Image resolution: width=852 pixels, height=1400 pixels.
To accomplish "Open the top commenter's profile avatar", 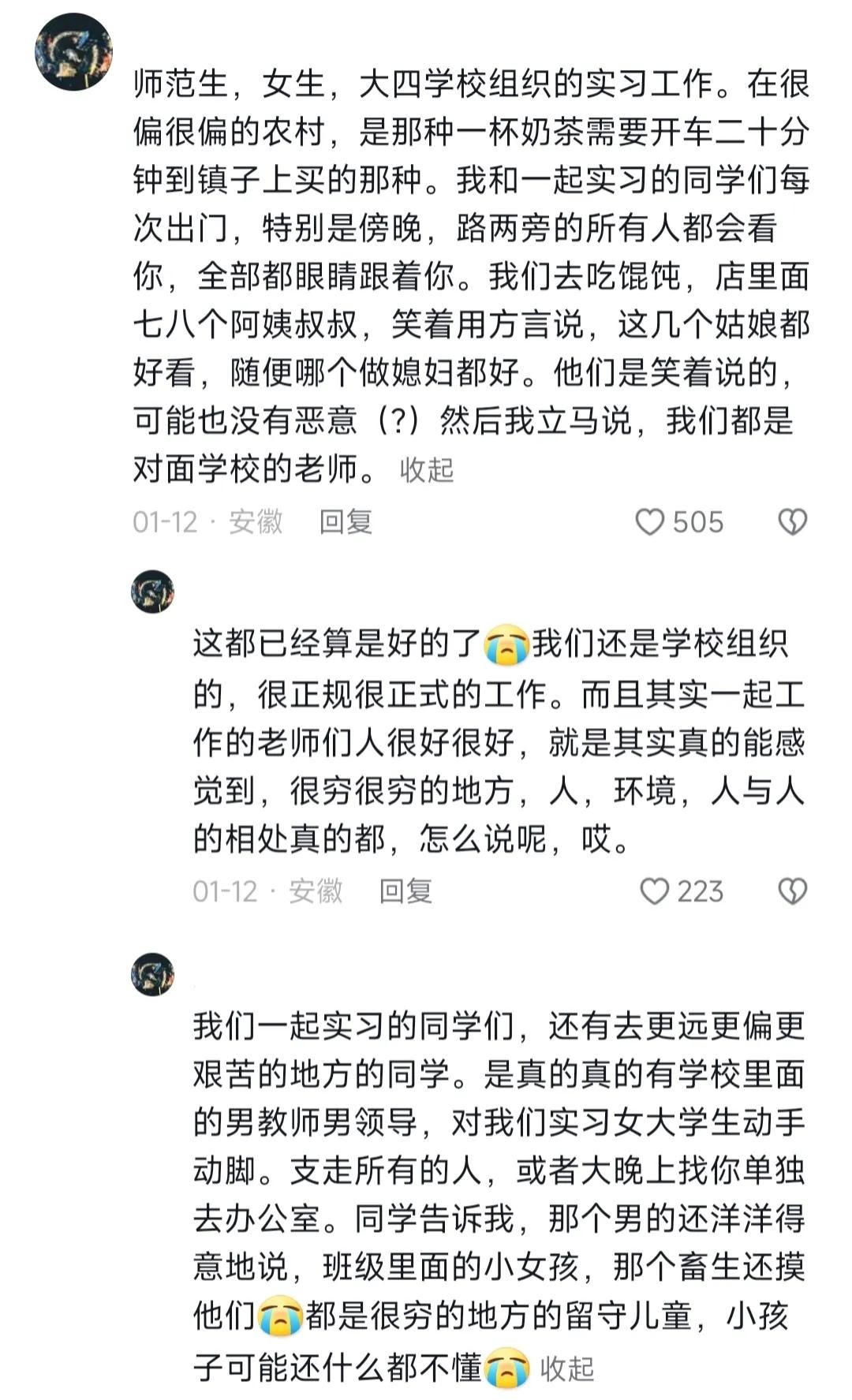I will 73,52.
